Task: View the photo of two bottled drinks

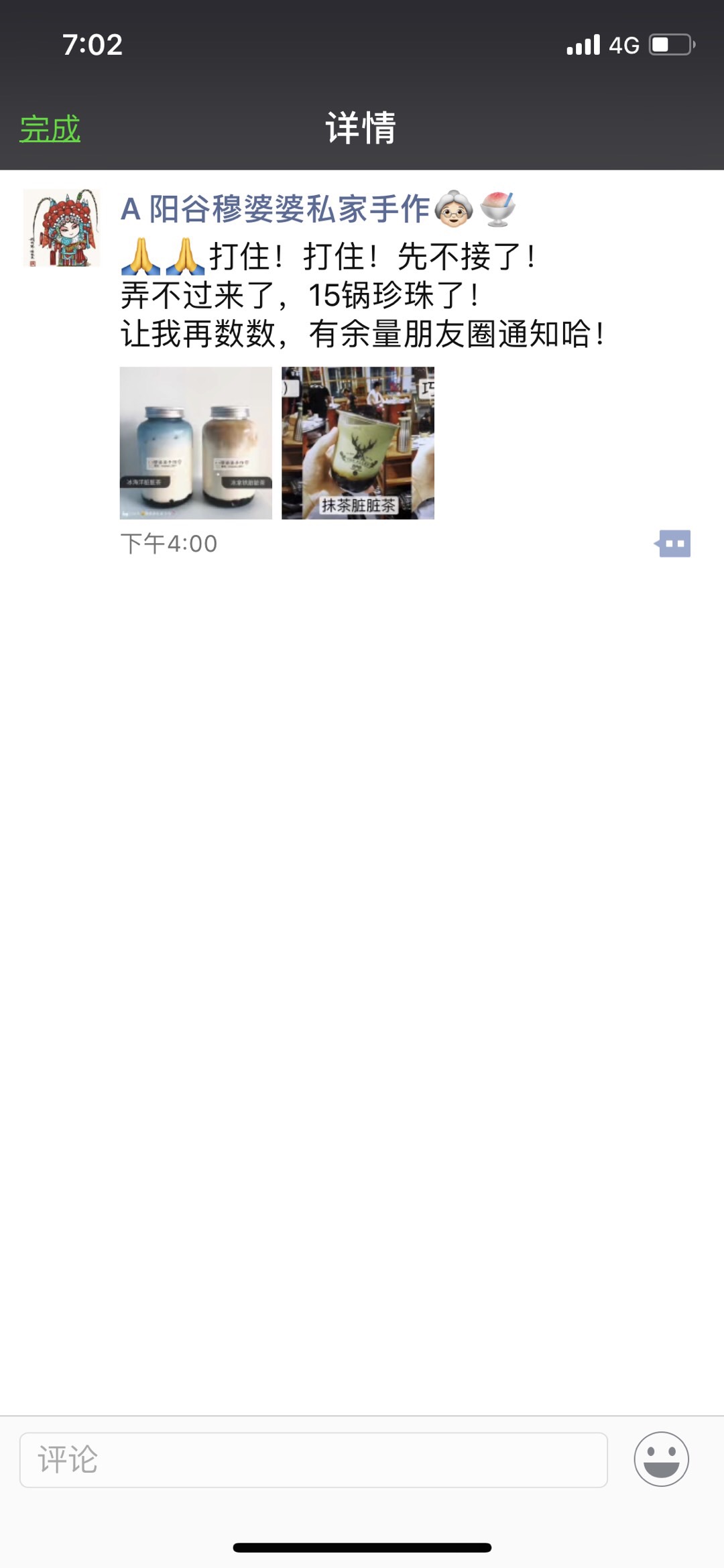Action: (196, 442)
